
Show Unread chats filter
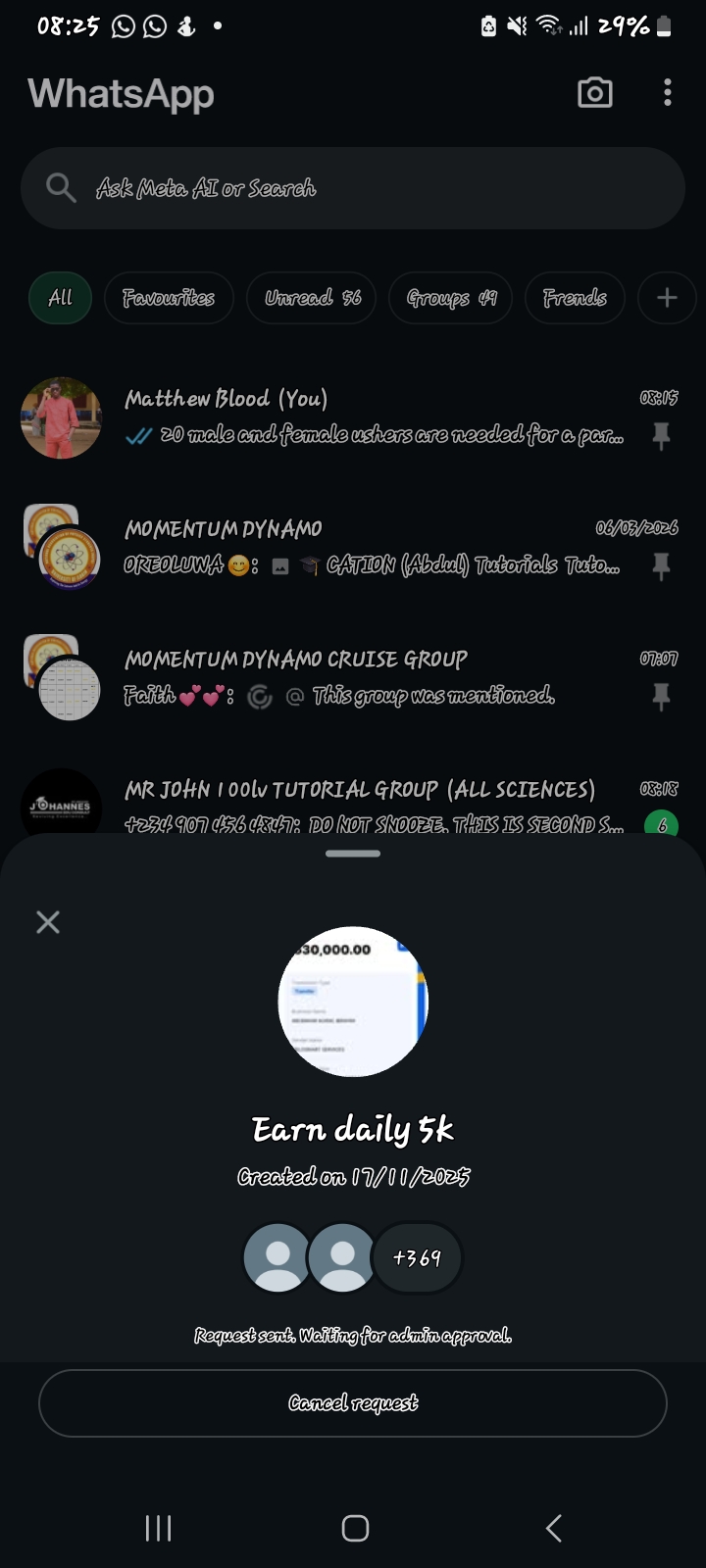click(x=313, y=298)
